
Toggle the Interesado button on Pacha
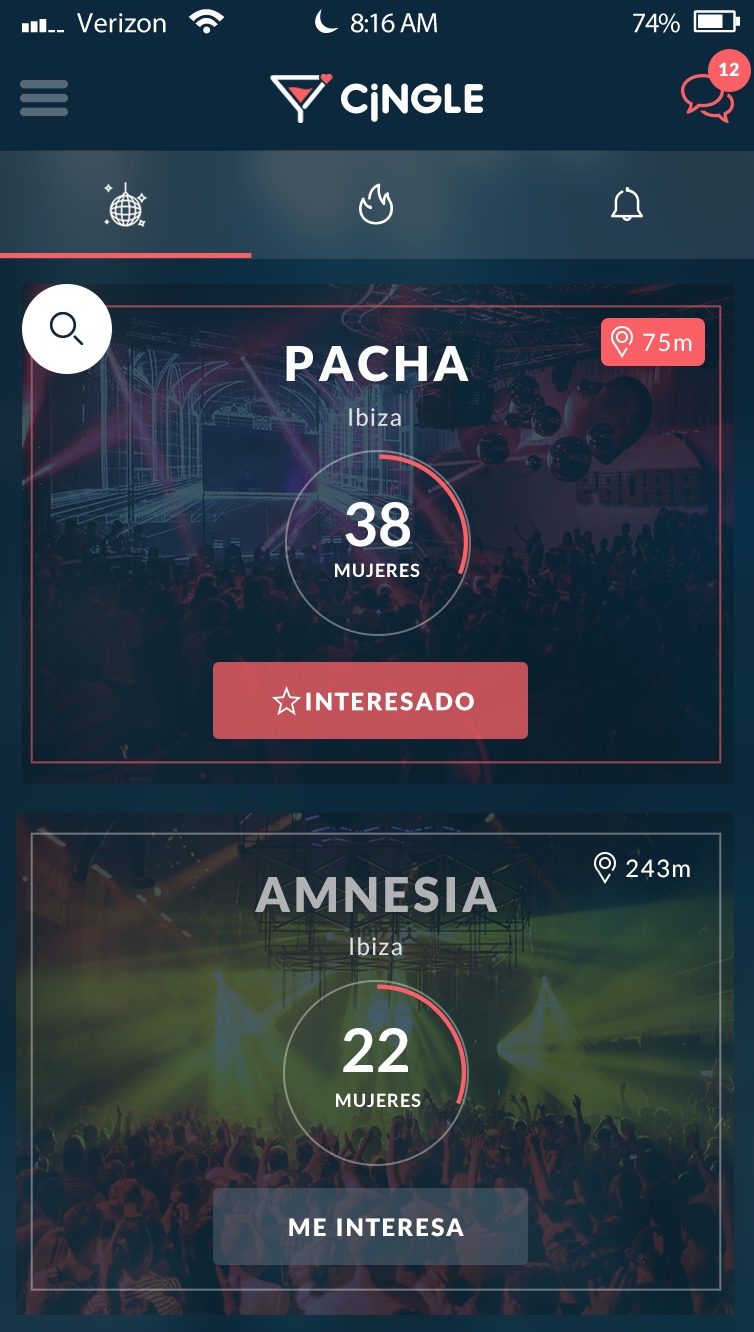point(370,701)
